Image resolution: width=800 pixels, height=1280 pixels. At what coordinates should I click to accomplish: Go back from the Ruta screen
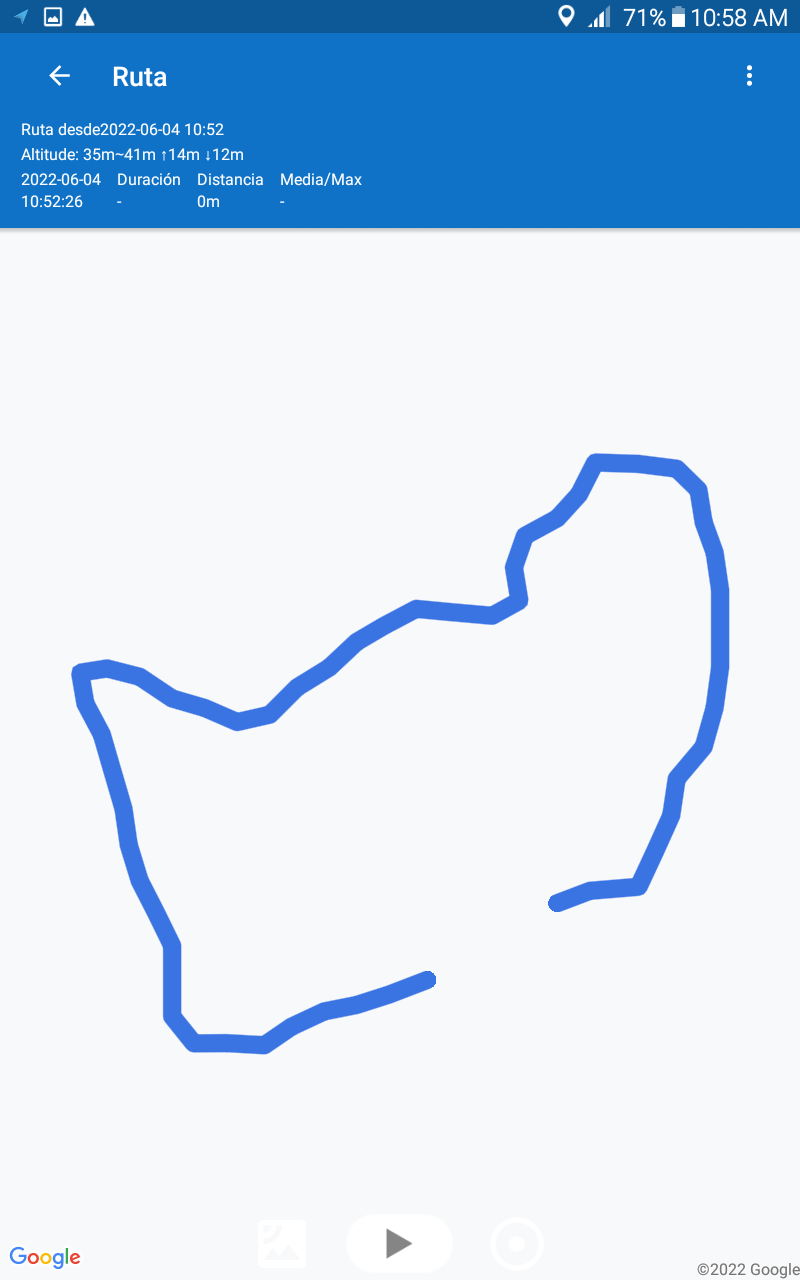click(60, 76)
